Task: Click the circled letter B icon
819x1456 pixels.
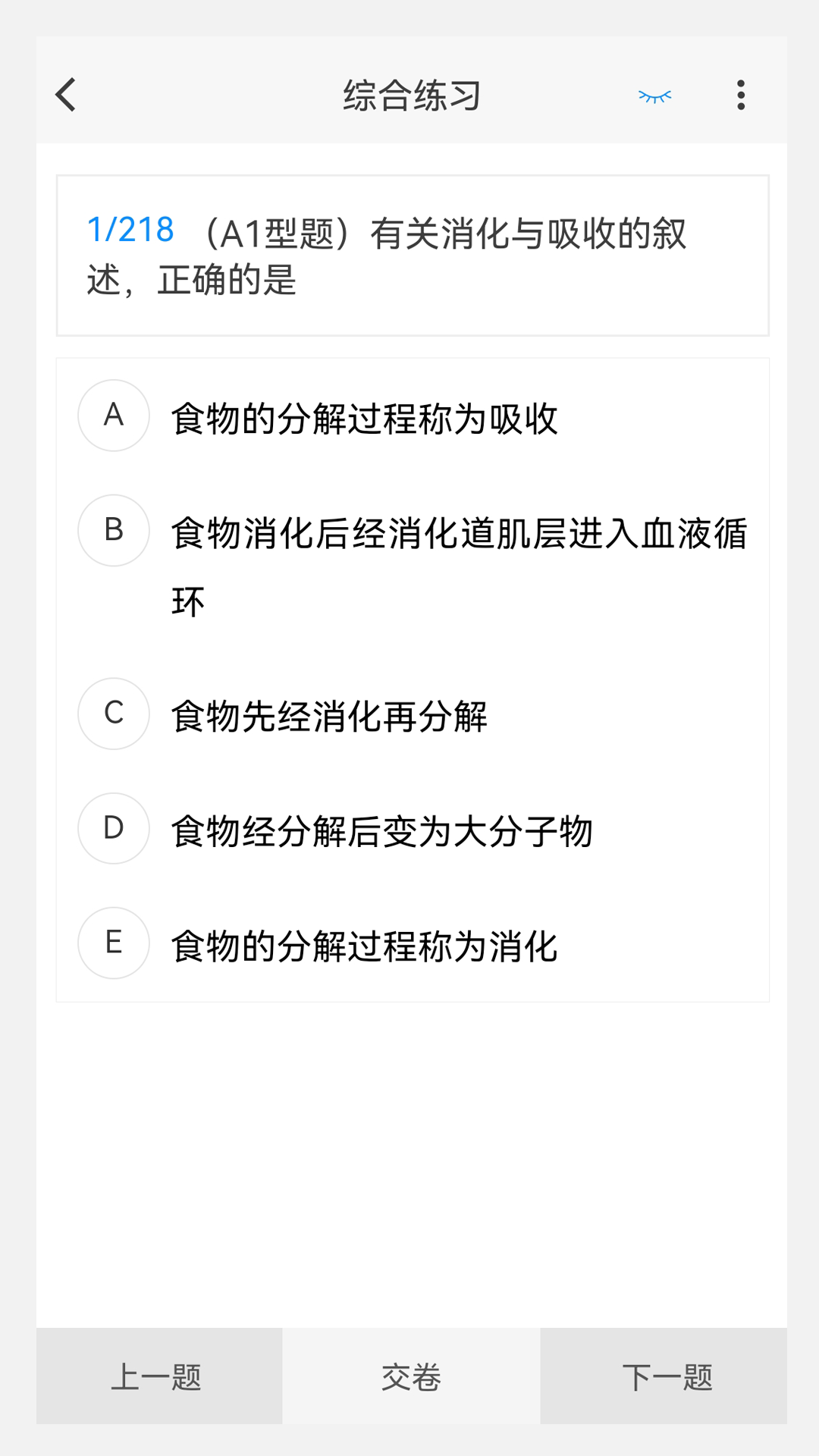Action: (x=113, y=530)
